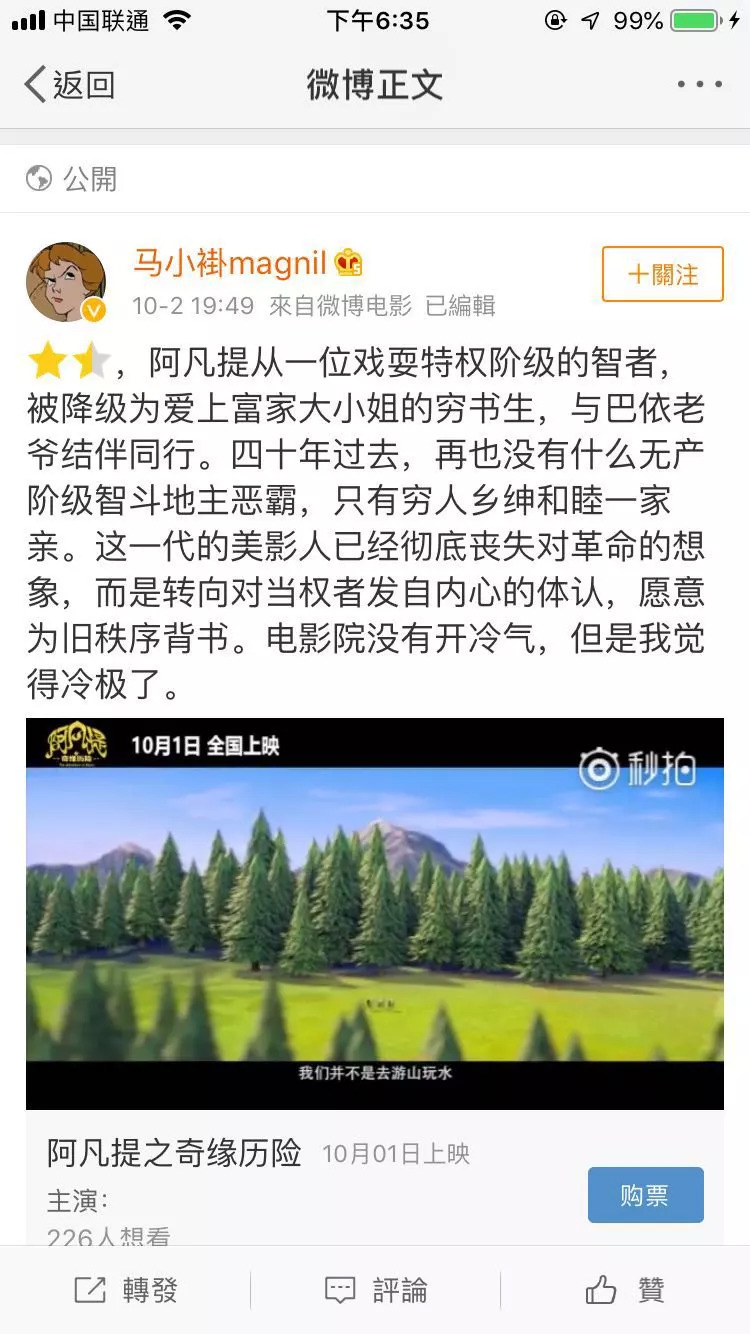This screenshot has height=1334, width=750.
Task: Follow 马小褂magnil with the 關注 button
Action: coord(662,274)
